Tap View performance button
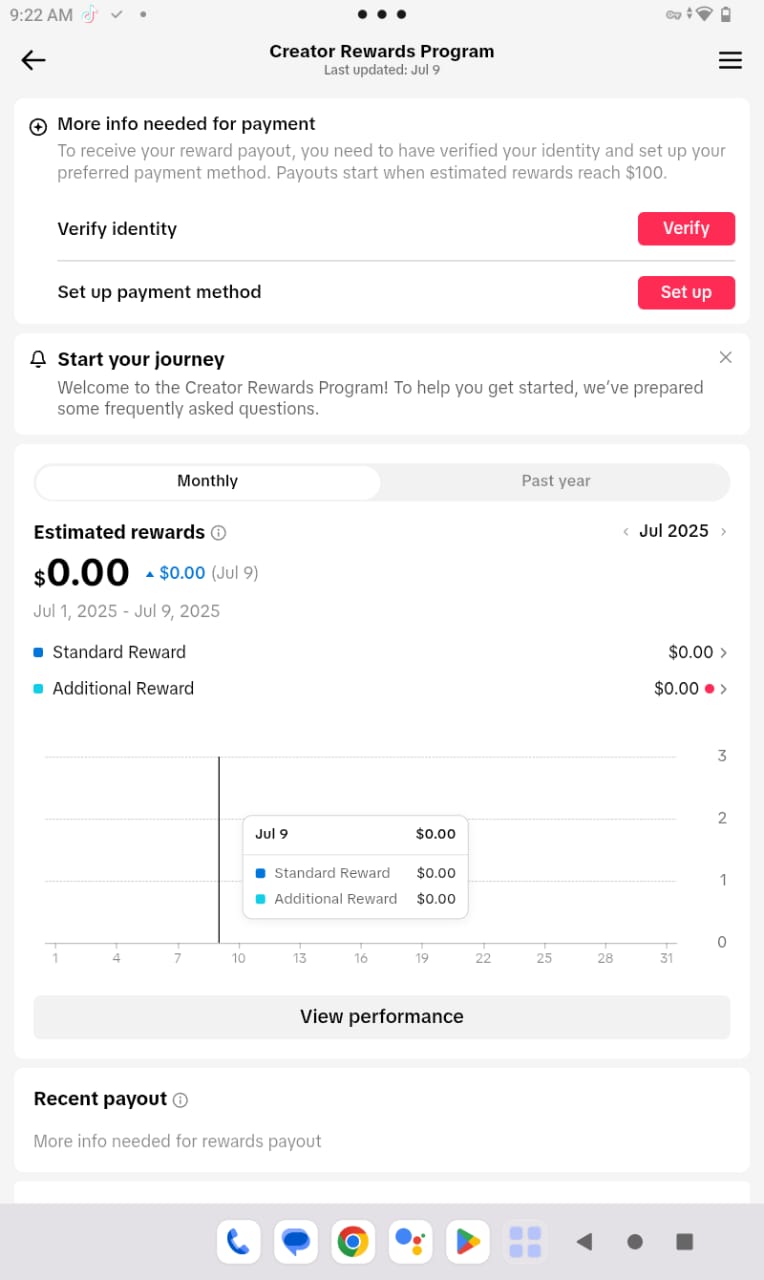The width and height of the screenshot is (764, 1280). point(382,1016)
